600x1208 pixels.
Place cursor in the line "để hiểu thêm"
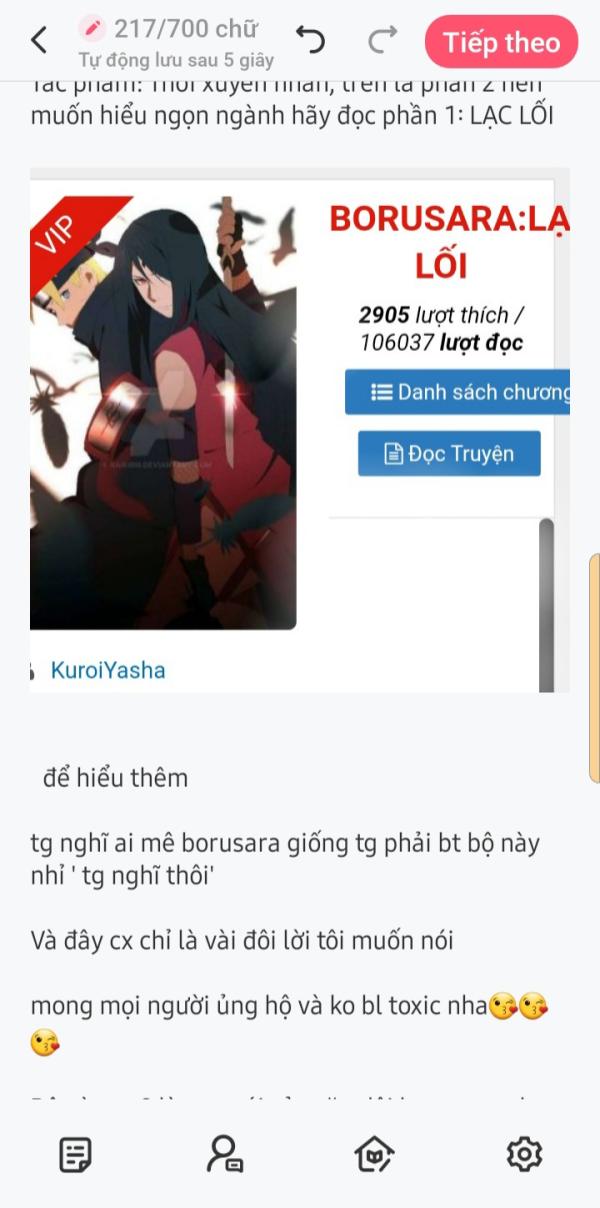tap(116, 777)
